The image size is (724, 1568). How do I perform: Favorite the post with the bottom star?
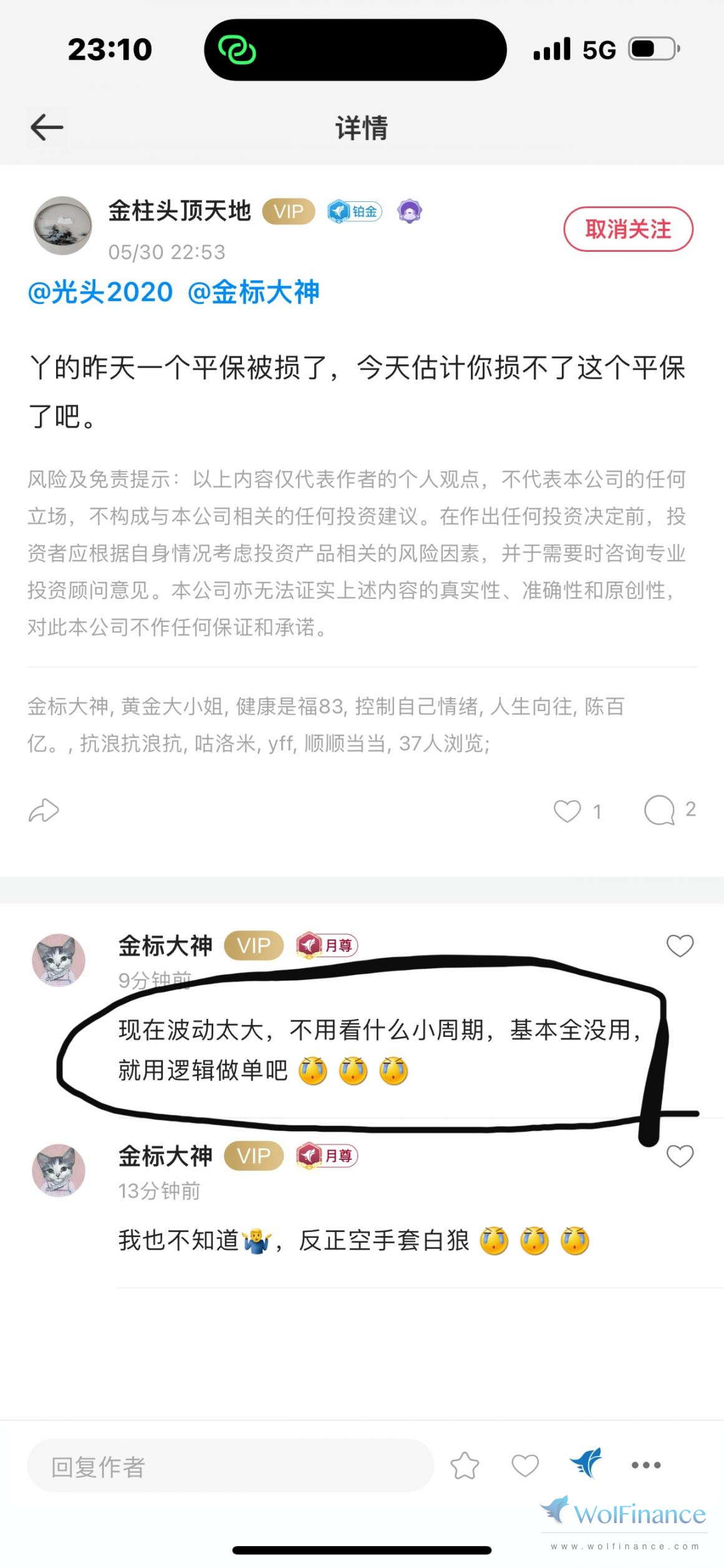tap(465, 1466)
